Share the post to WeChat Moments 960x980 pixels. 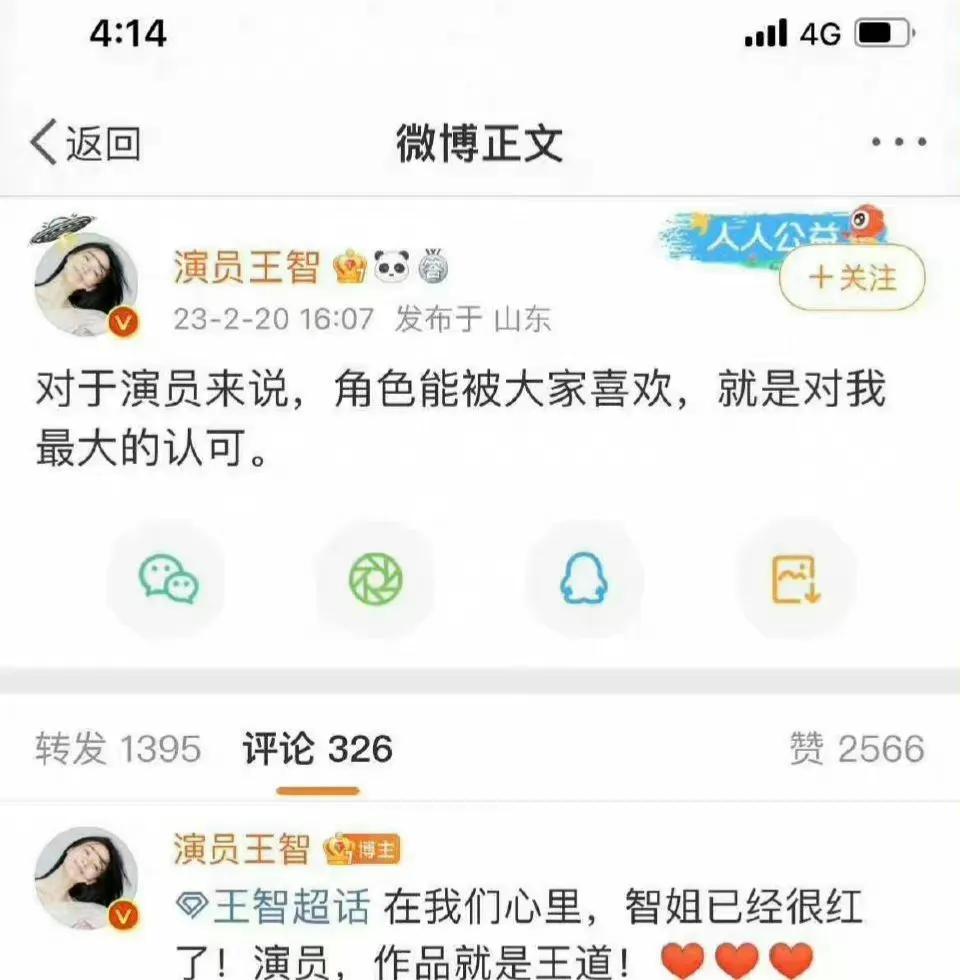(378, 580)
